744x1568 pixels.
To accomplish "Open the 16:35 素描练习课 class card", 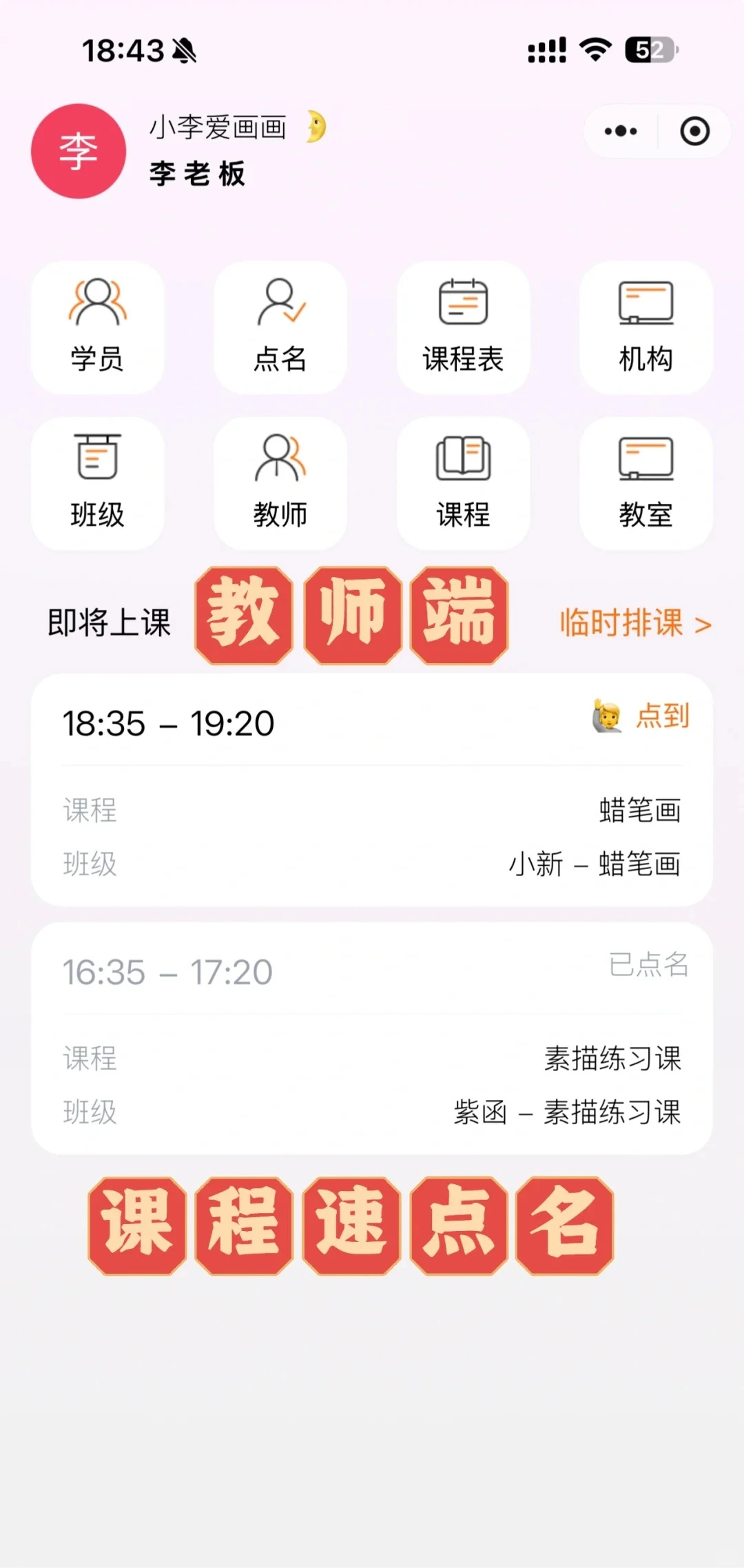I will pyautogui.click(x=372, y=1038).
